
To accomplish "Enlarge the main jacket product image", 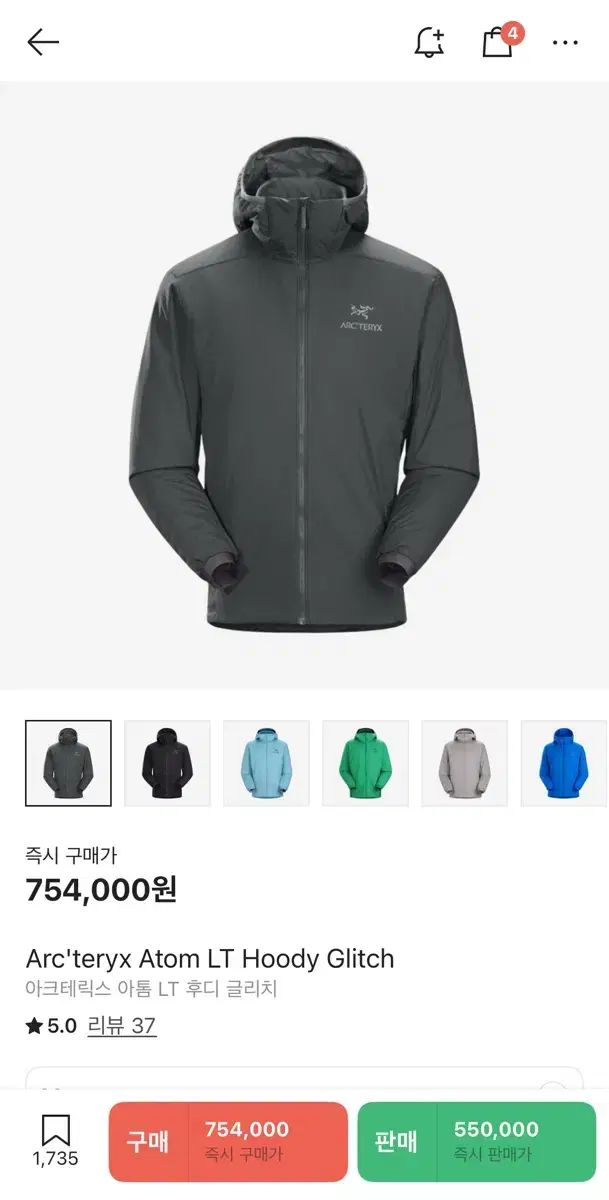I will coord(304,385).
